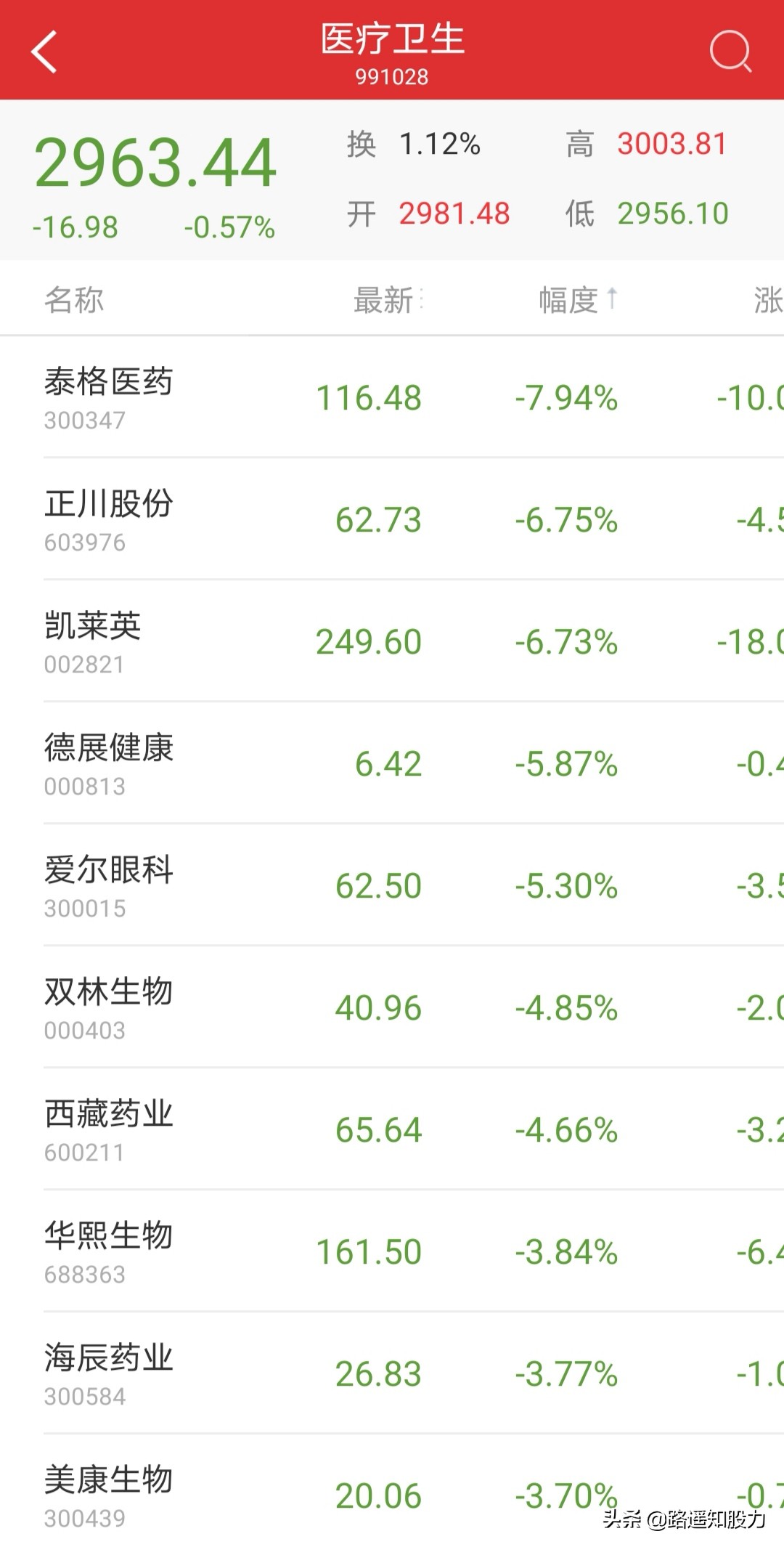View details for 凯莱英 002821
The width and height of the screenshot is (784, 1547).
[x=392, y=641]
